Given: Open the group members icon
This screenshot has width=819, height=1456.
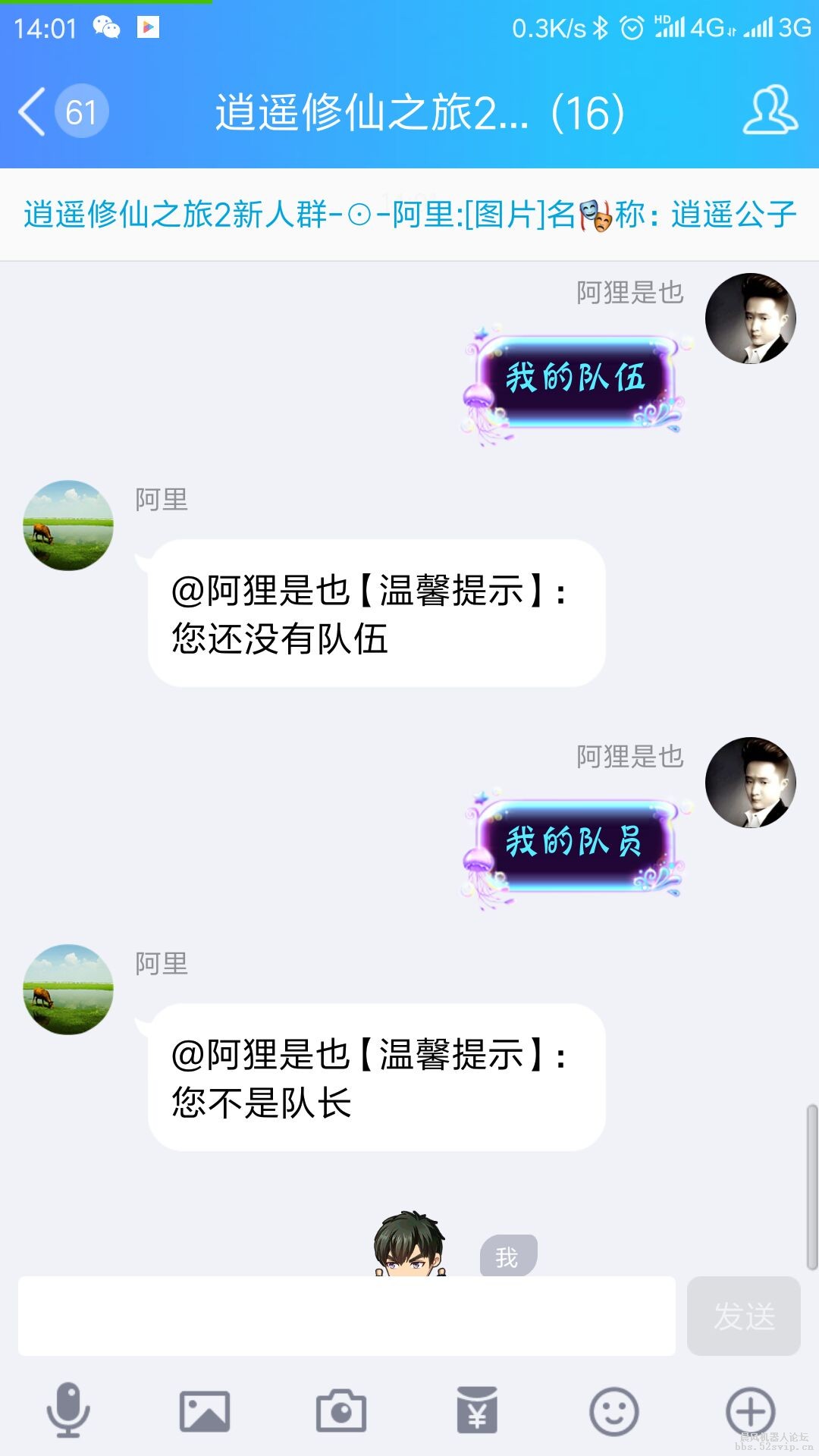Looking at the screenshot, I should [x=769, y=111].
